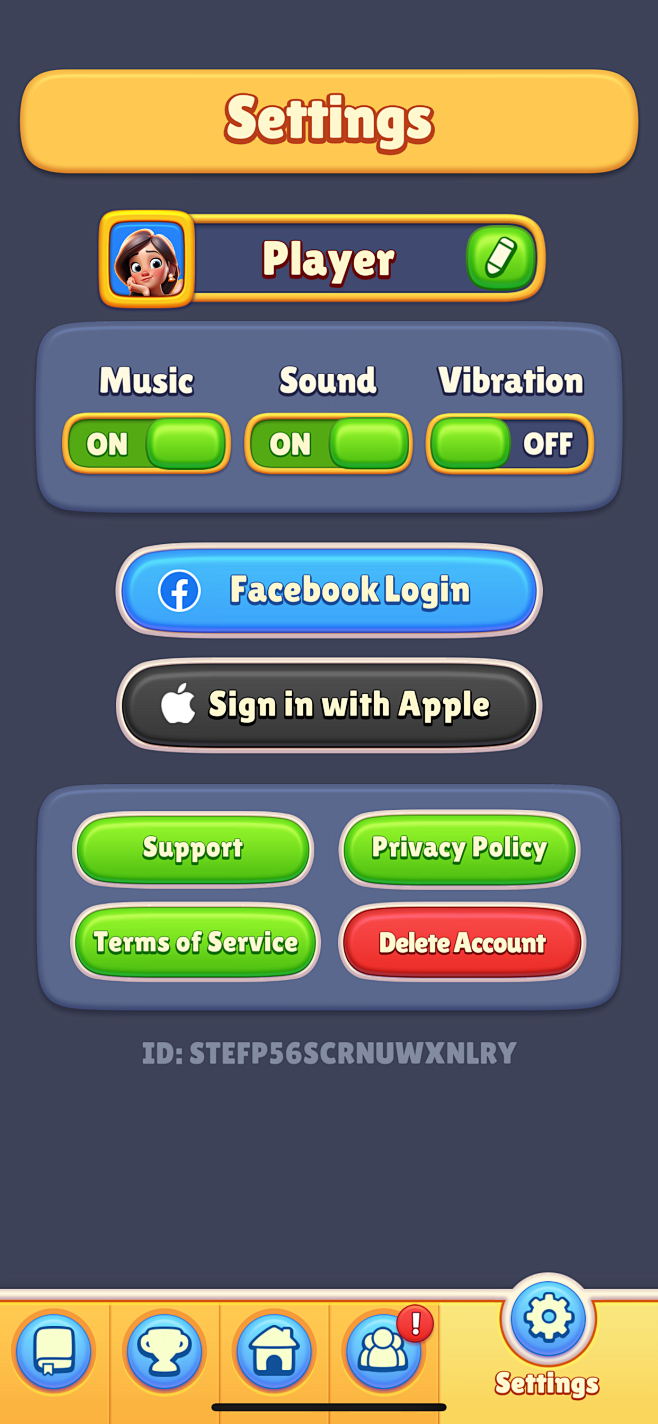Viewport: 658px width, 1424px height.
Task: Open the Support page
Action: point(193,848)
